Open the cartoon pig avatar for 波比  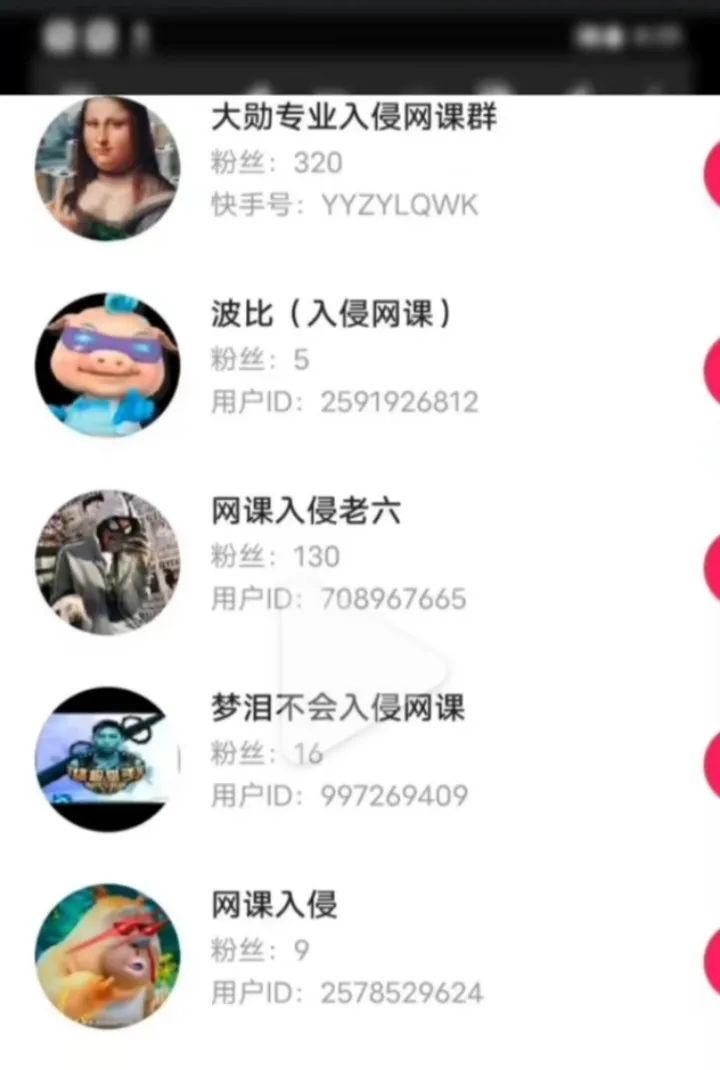point(108,362)
